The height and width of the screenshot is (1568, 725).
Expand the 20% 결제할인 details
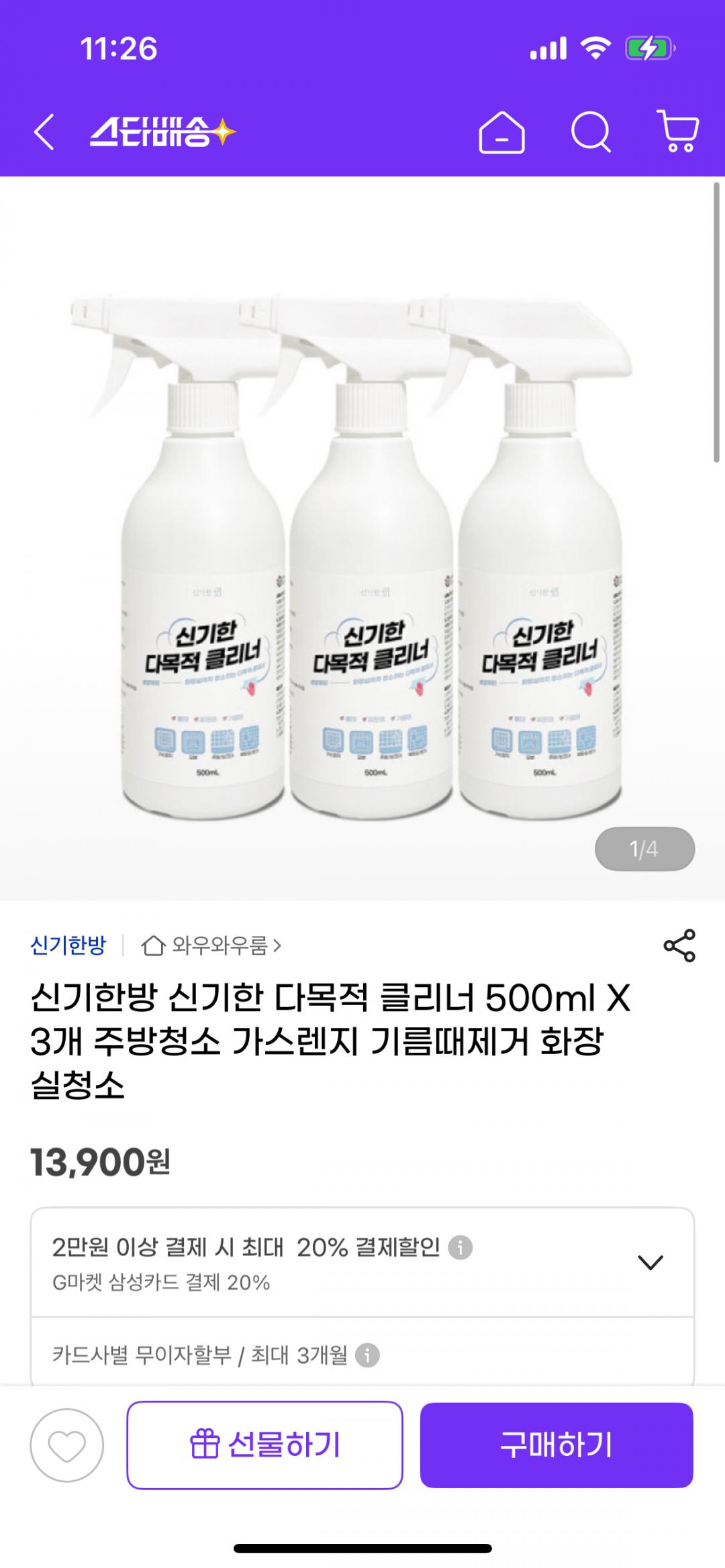(x=650, y=1263)
